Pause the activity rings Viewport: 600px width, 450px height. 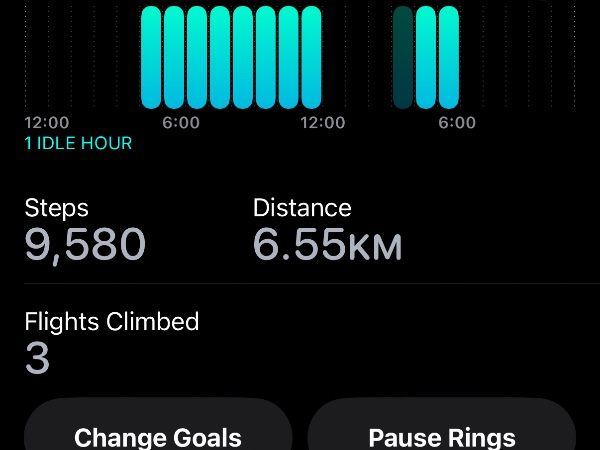(441, 430)
